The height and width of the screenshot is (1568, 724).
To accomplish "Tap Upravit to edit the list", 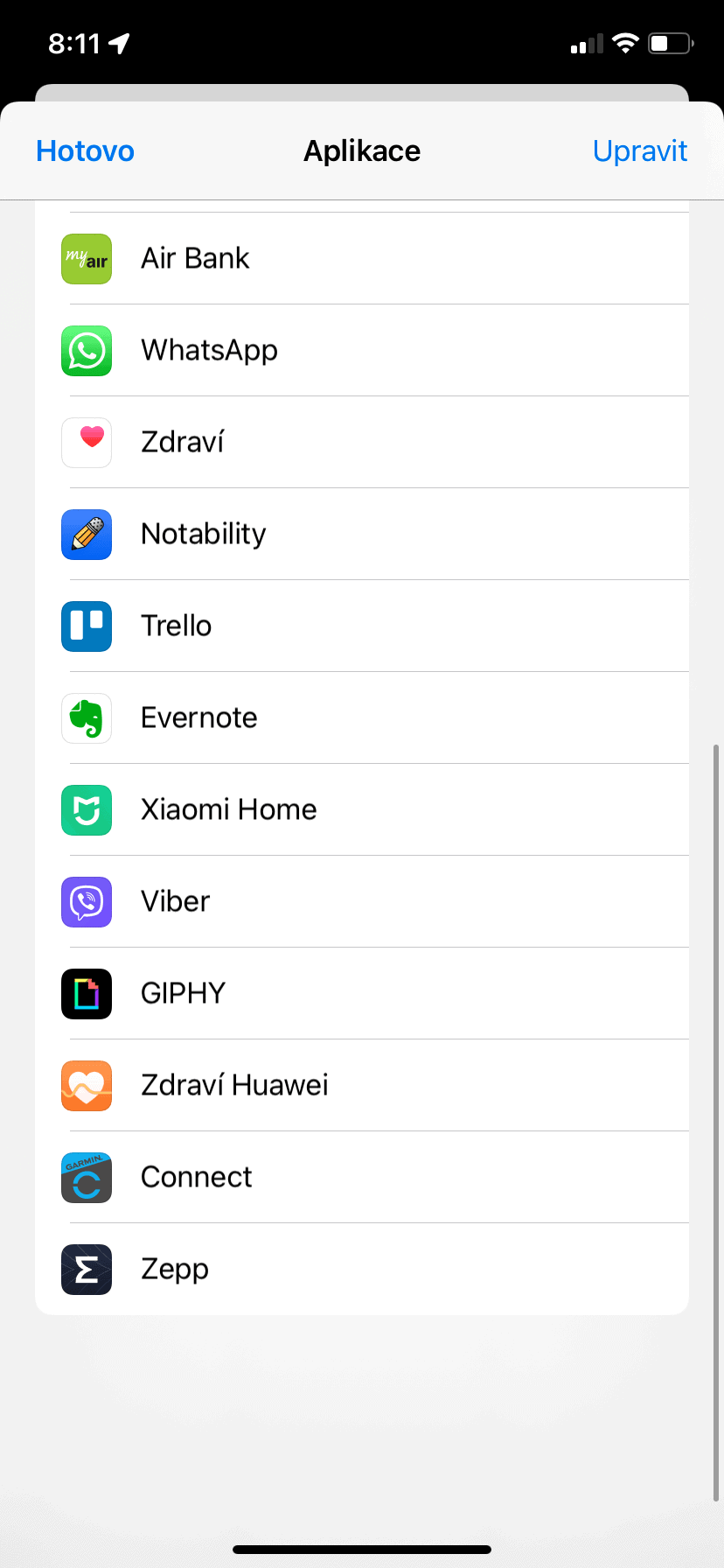I will click(639, 151).
